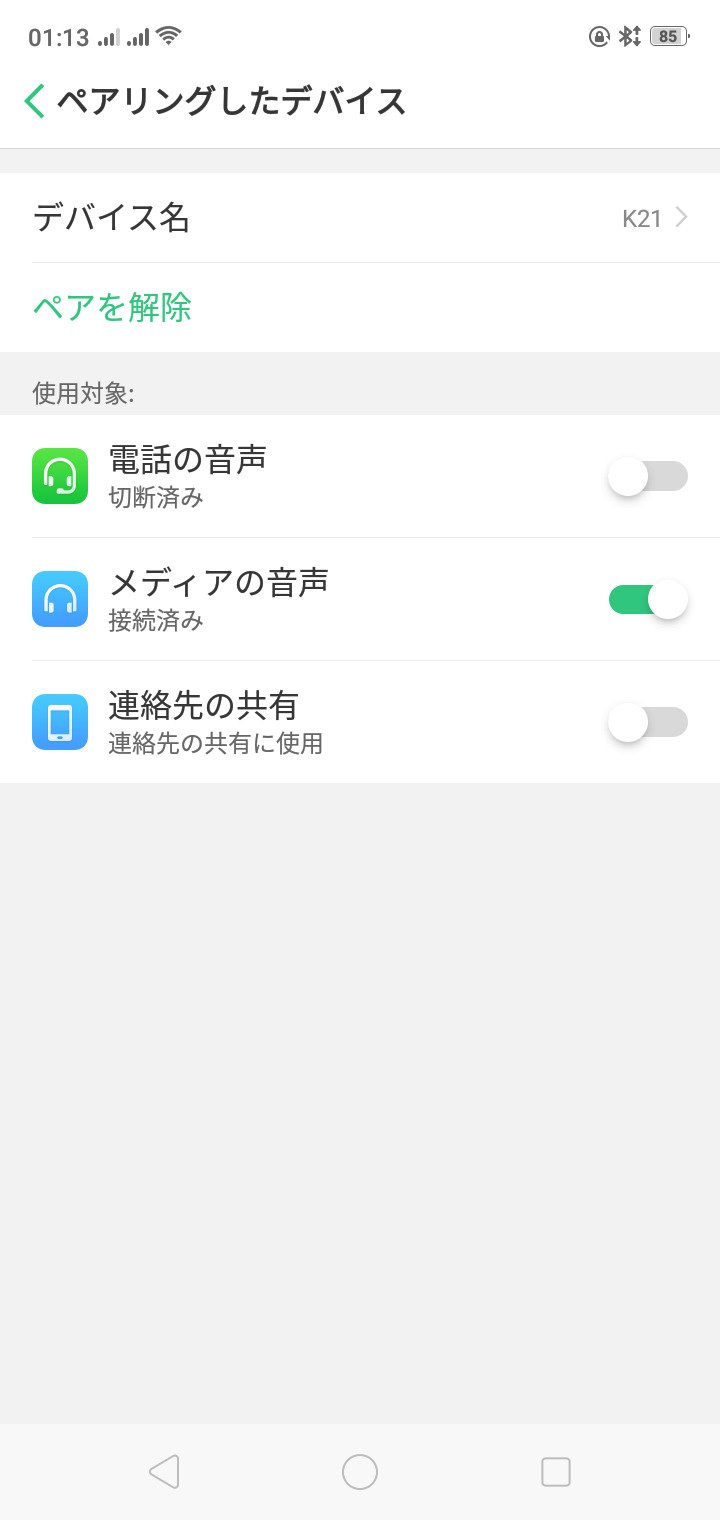
Task: Turn on the 連絡先の共有 switch
Action: pyautogui.click(x=647, y=722)
